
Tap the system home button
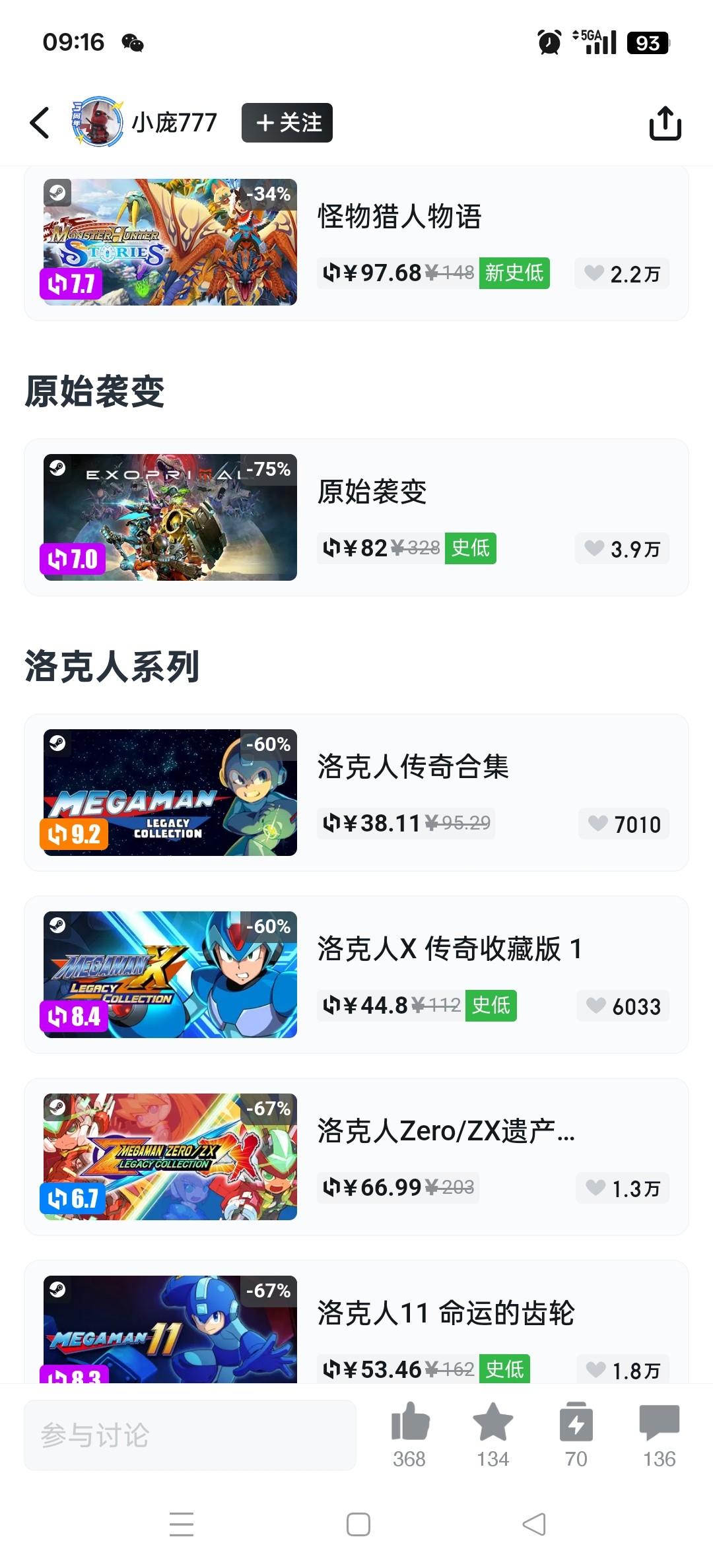tap(358, 1524)
